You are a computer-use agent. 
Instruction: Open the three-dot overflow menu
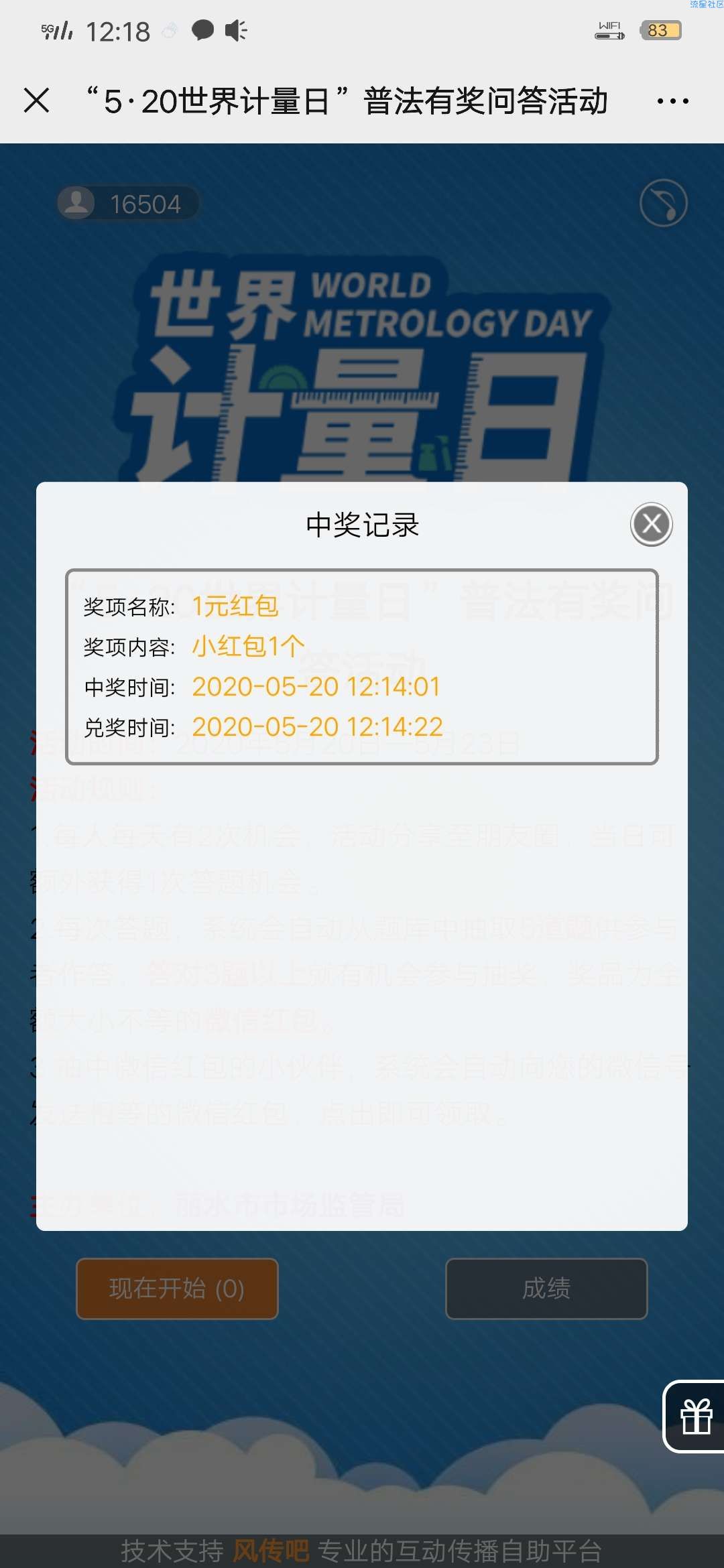pos(672,101)
